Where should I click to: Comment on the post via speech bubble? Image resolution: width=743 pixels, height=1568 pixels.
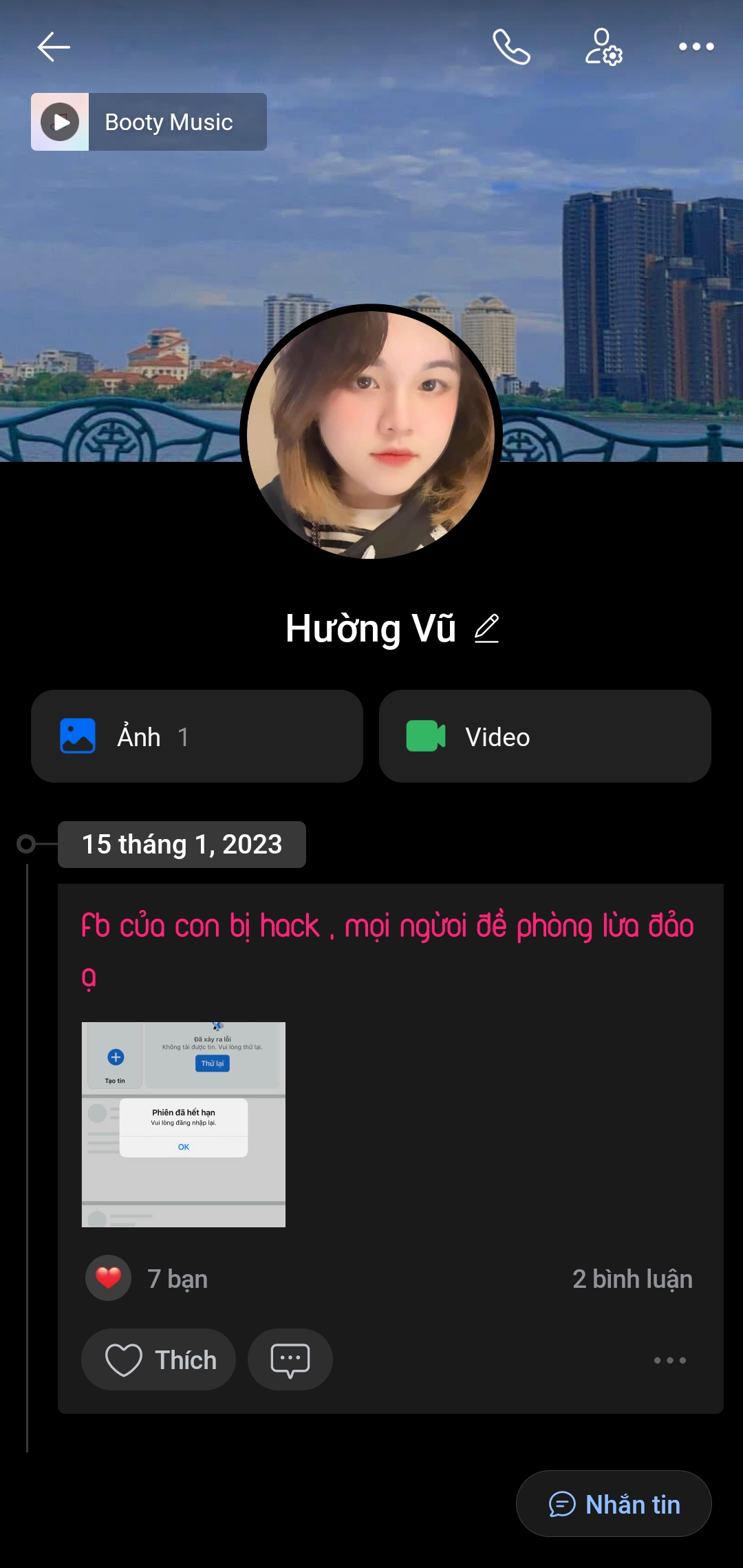(290, 1359)
